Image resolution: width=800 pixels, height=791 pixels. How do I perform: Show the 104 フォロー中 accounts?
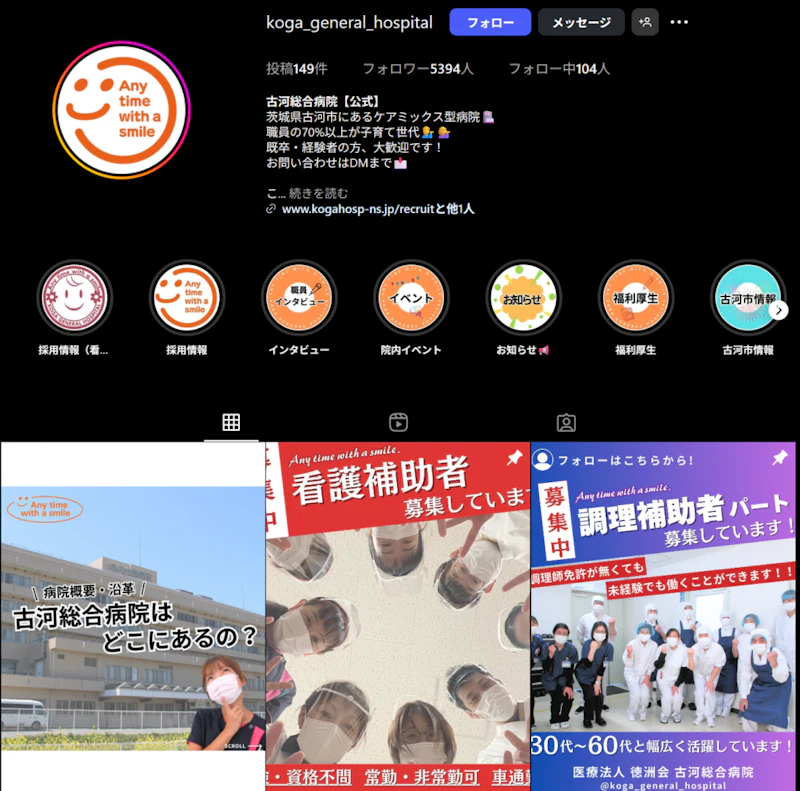[x=559, y=69]
